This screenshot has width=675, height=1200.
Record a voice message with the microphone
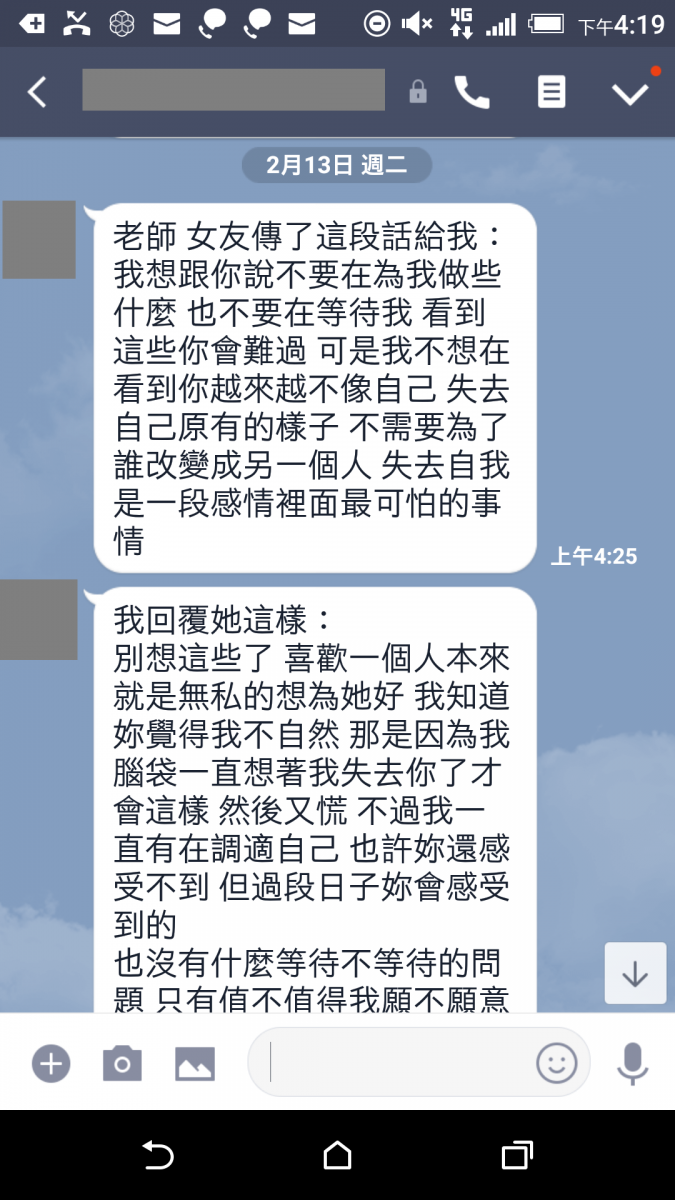632,1063
